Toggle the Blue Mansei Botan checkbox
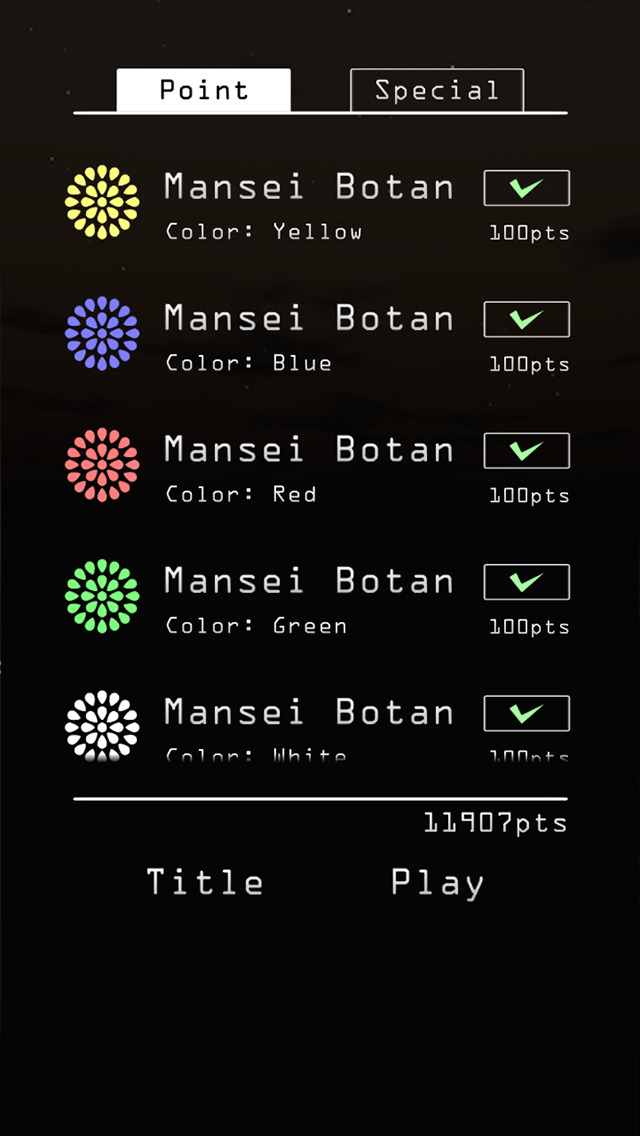This screenshot has height=1136, width=640. click(527, 319)
